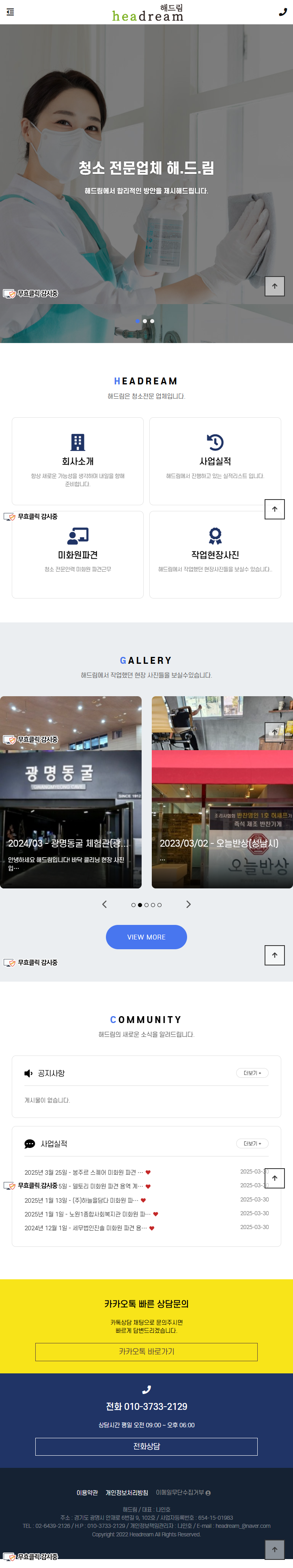Open 이용약관 link in footer

(x=87, y=1492)
